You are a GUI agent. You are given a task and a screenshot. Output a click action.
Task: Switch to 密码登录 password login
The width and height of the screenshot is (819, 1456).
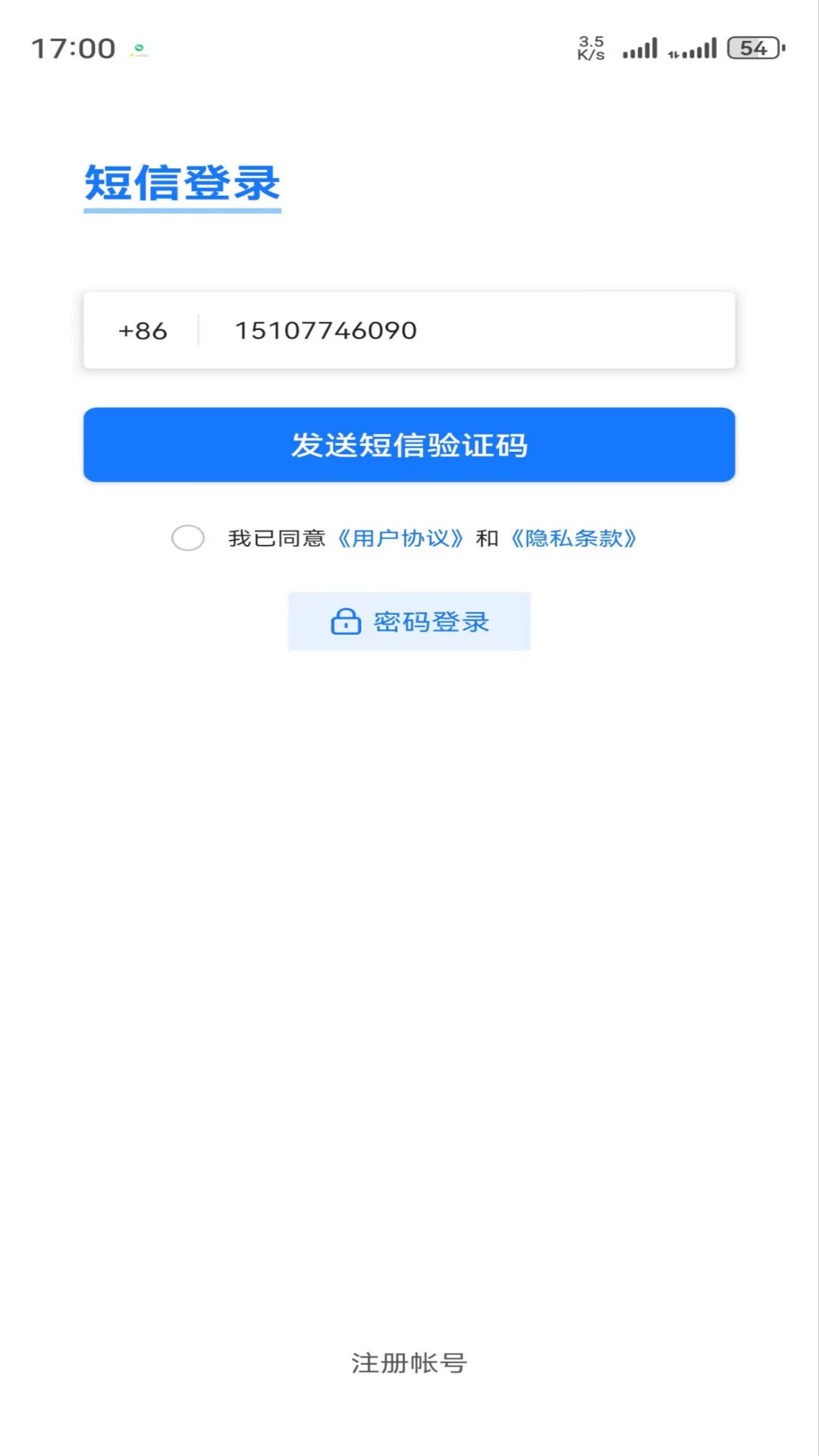pyautogui.click(x=431, y=621)
